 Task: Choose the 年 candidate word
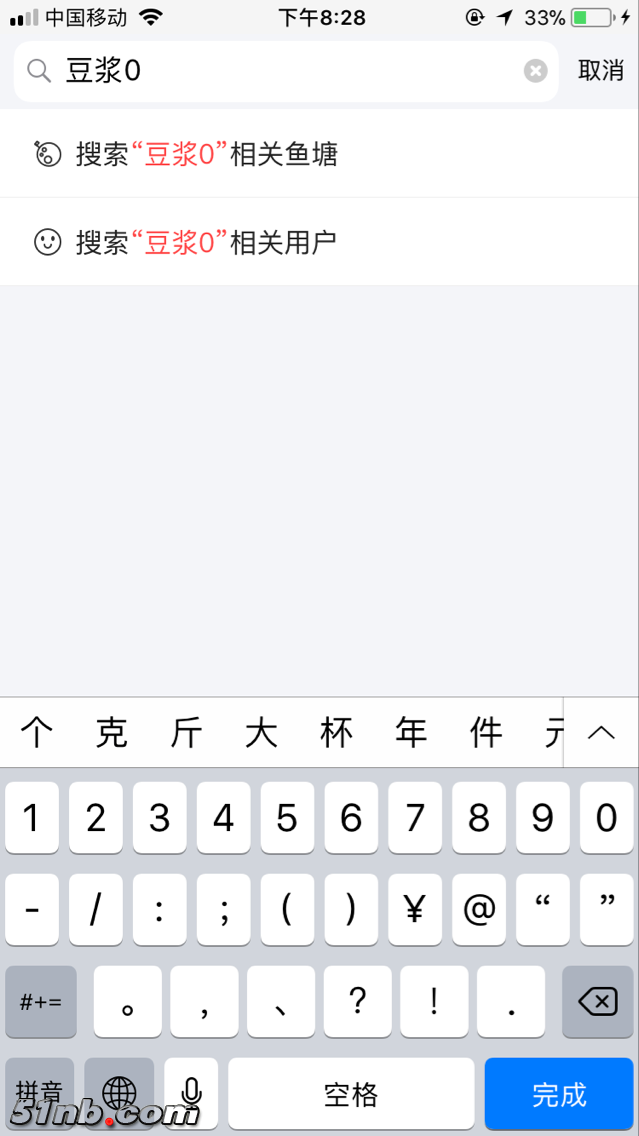coord(411,733)
